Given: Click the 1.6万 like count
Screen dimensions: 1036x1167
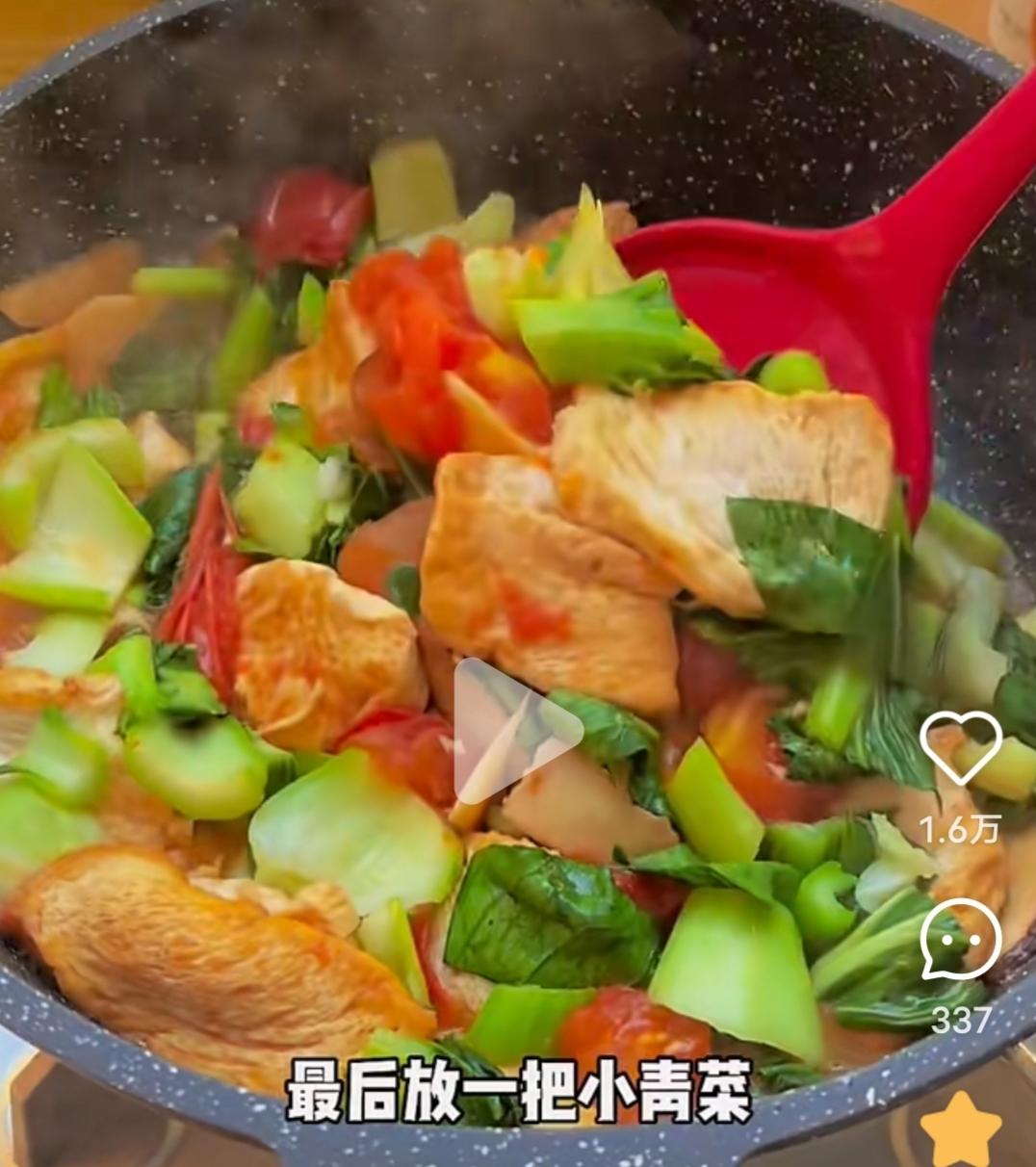Looking at the screenshot, I should pos(959,826).
